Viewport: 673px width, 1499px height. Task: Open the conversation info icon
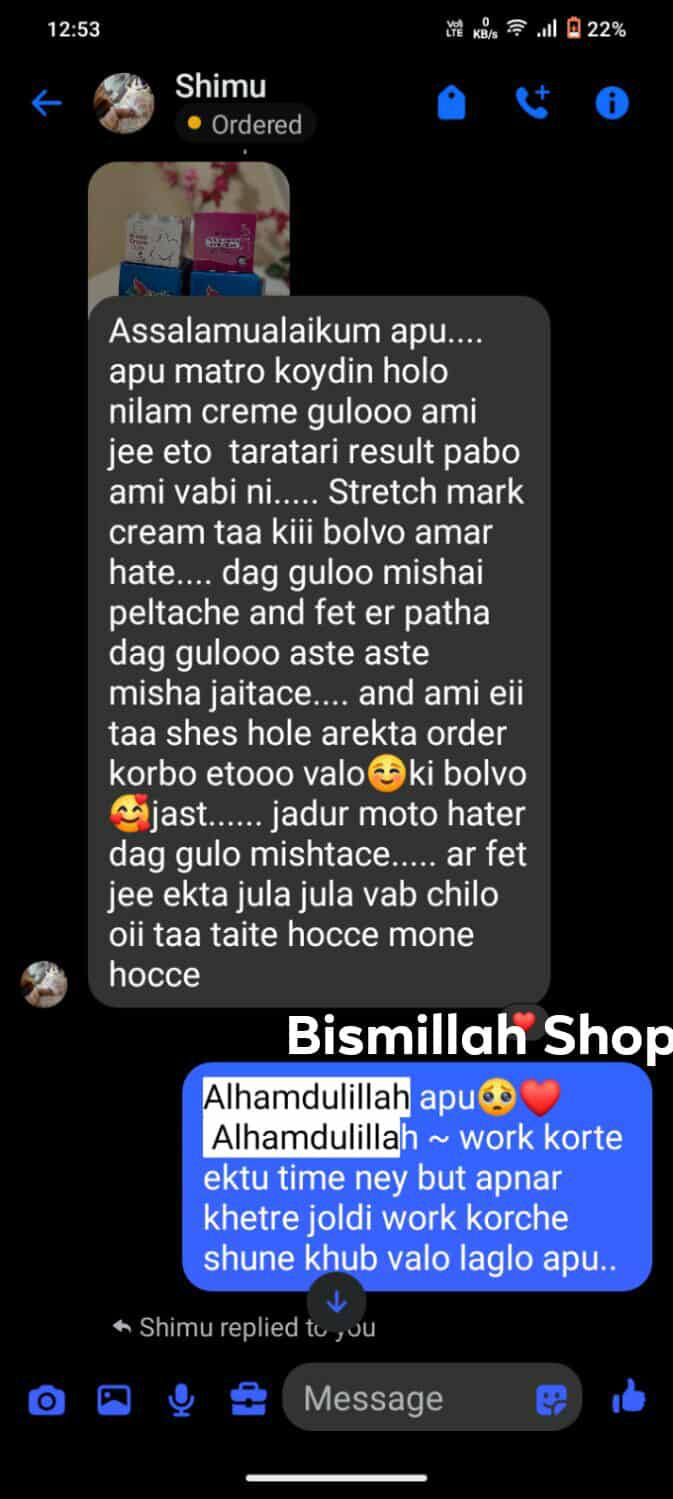click(x=611, y=103)
